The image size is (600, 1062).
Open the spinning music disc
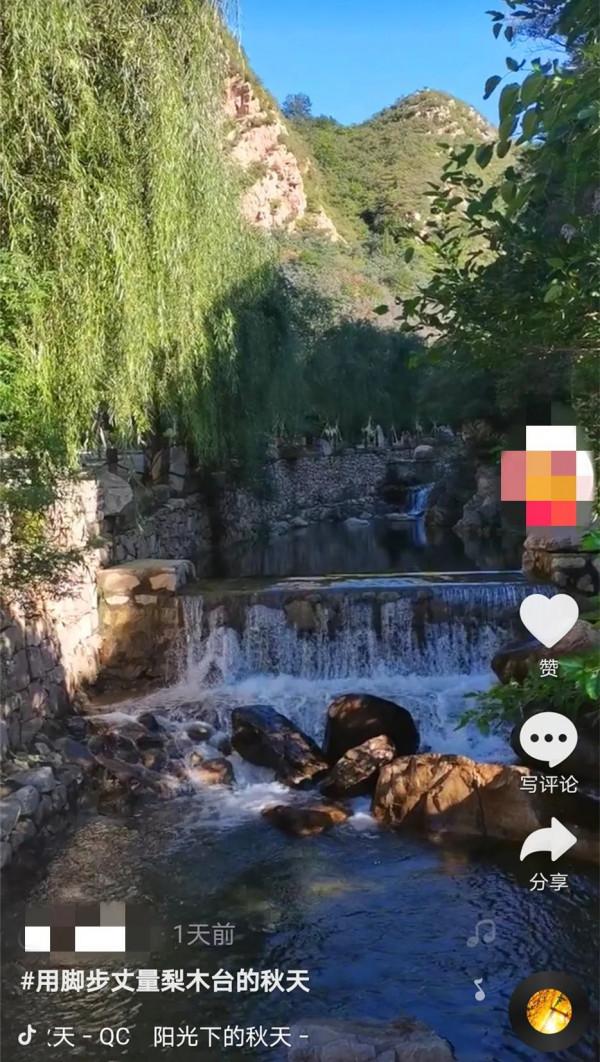(549, 1011)
